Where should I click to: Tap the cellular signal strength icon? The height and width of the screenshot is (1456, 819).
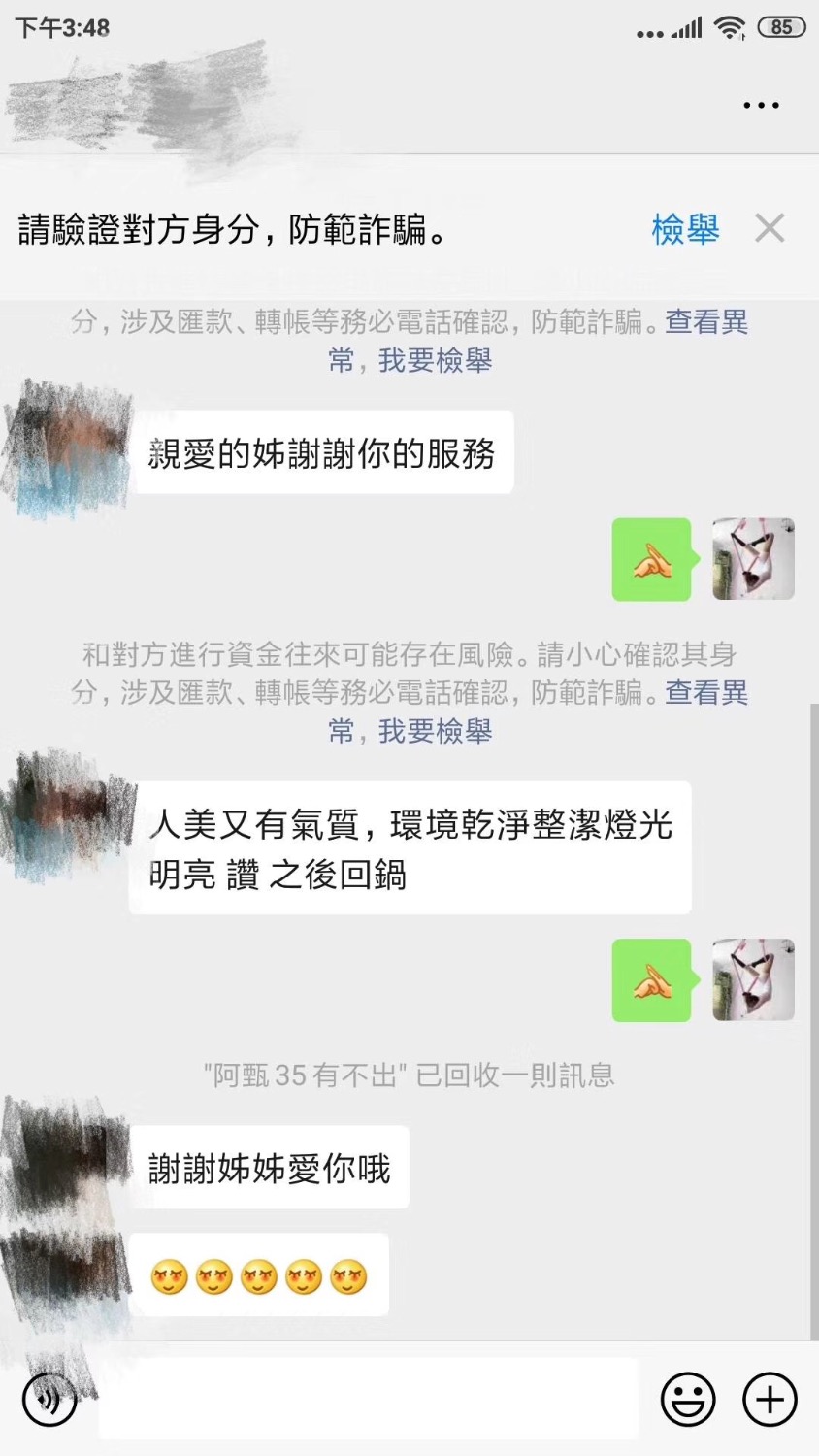click(x=685, y=27)
